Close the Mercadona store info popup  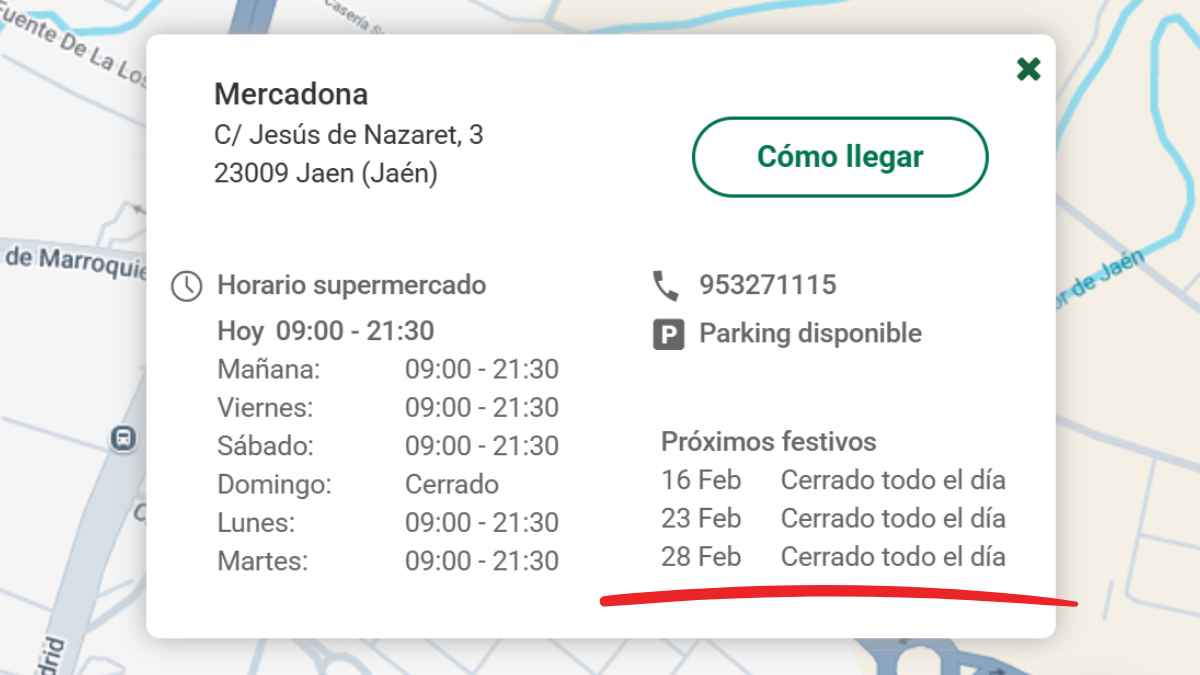coord(1028,69)
